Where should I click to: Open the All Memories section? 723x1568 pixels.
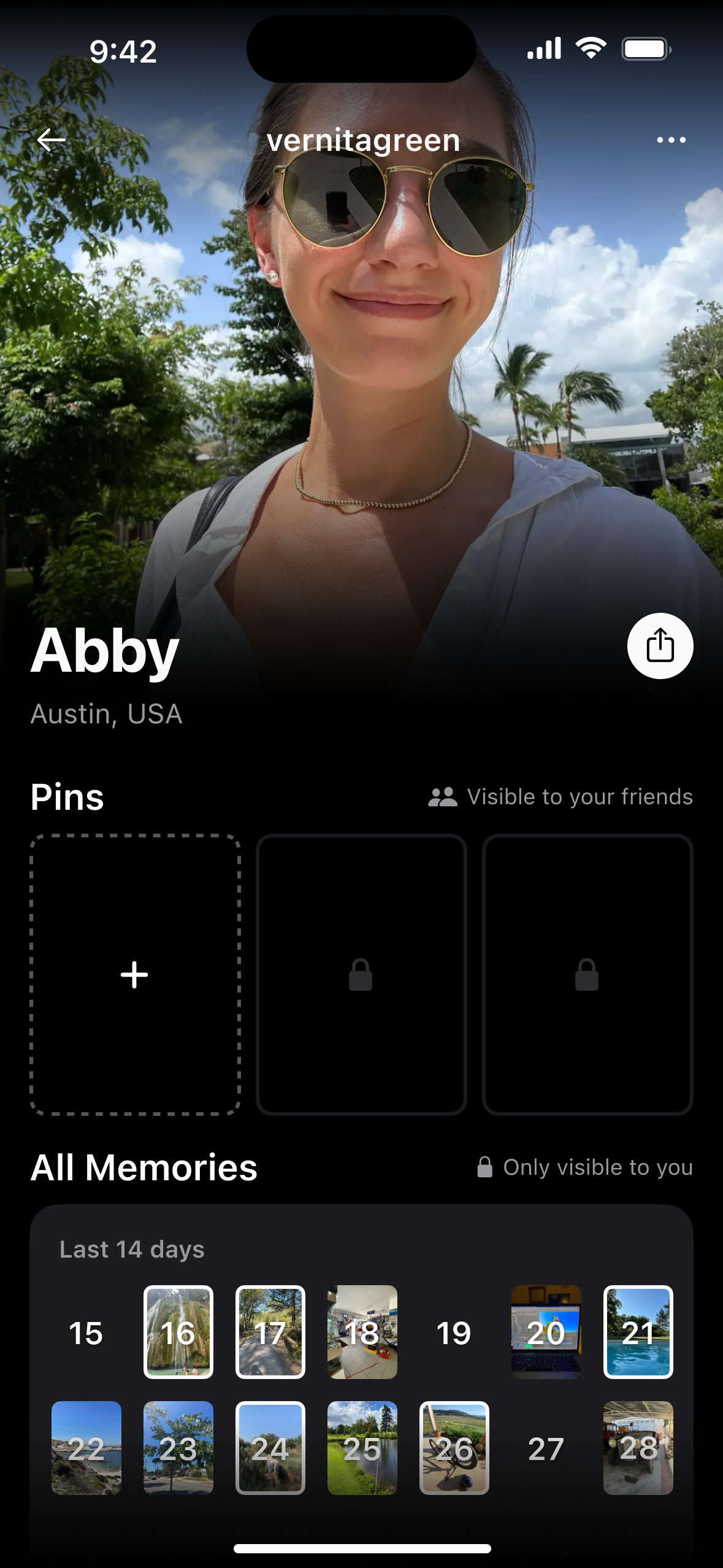145,1166
